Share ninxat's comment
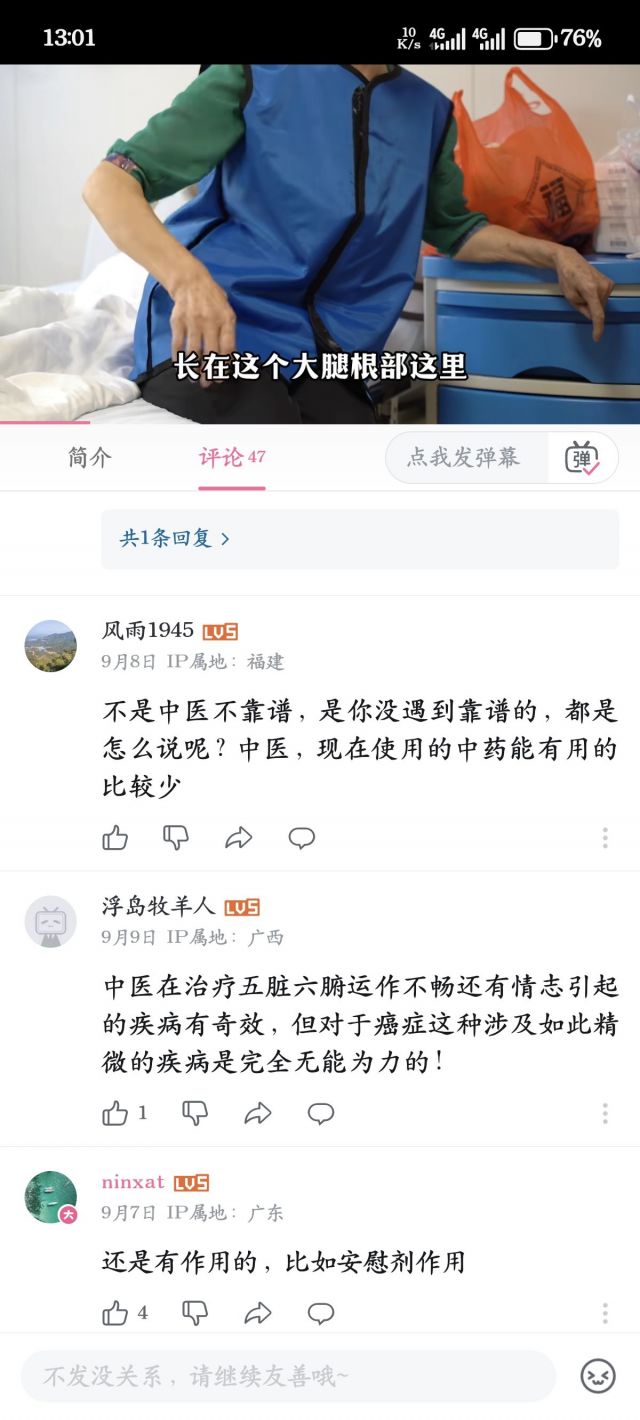640x1420 pixels. tap(258, 1313)
